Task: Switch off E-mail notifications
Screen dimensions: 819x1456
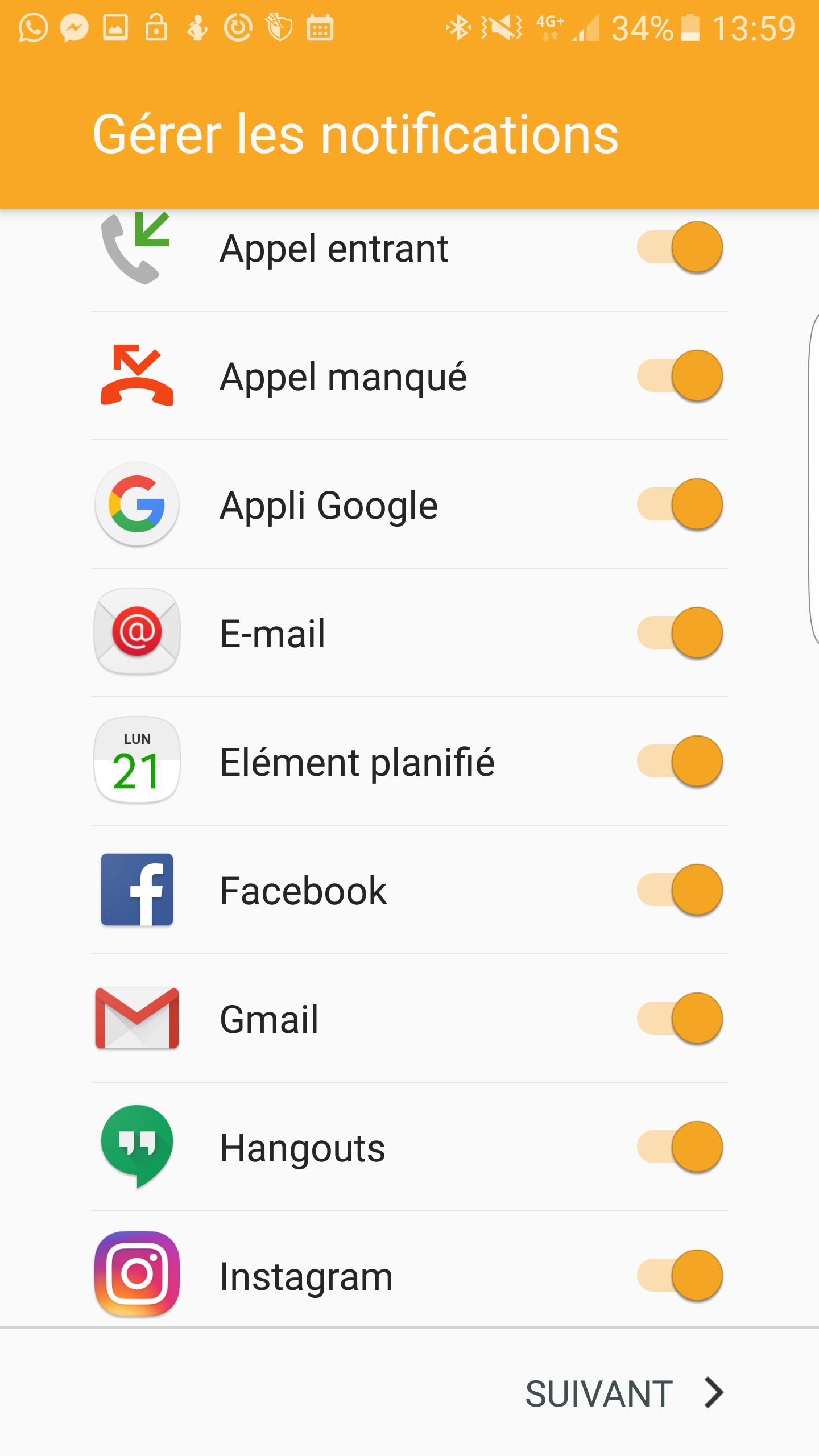Action: 680,633
